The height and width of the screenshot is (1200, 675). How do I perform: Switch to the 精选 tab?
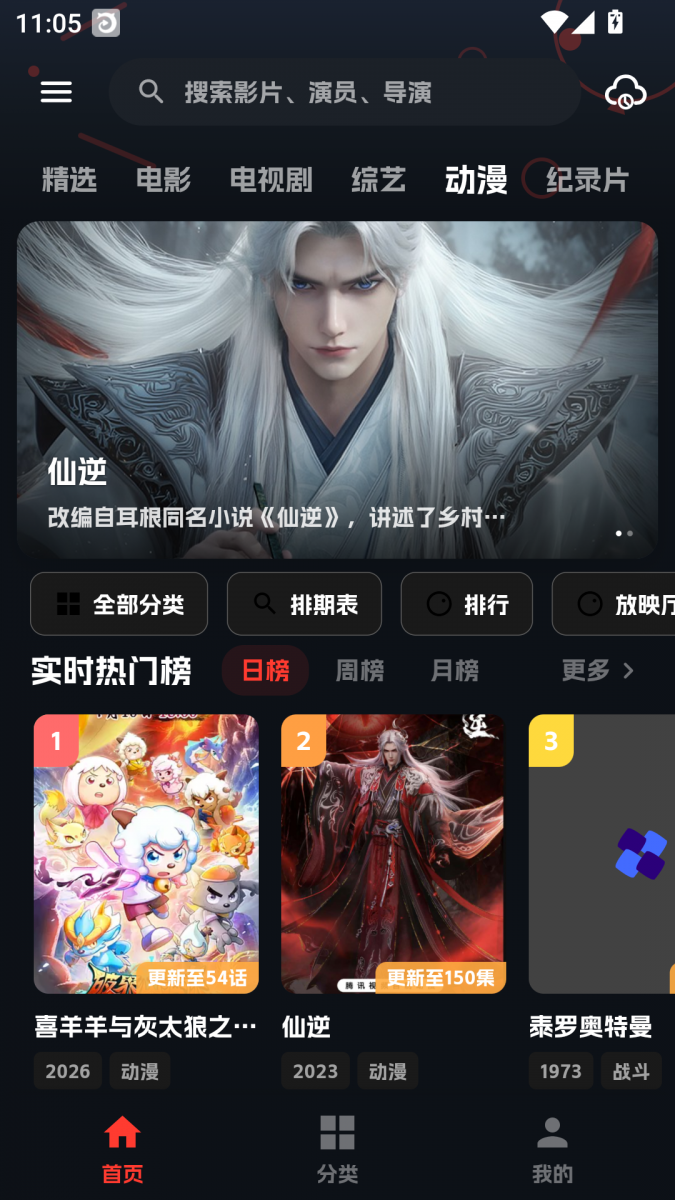pyautogui.click(x=69, y=180)
